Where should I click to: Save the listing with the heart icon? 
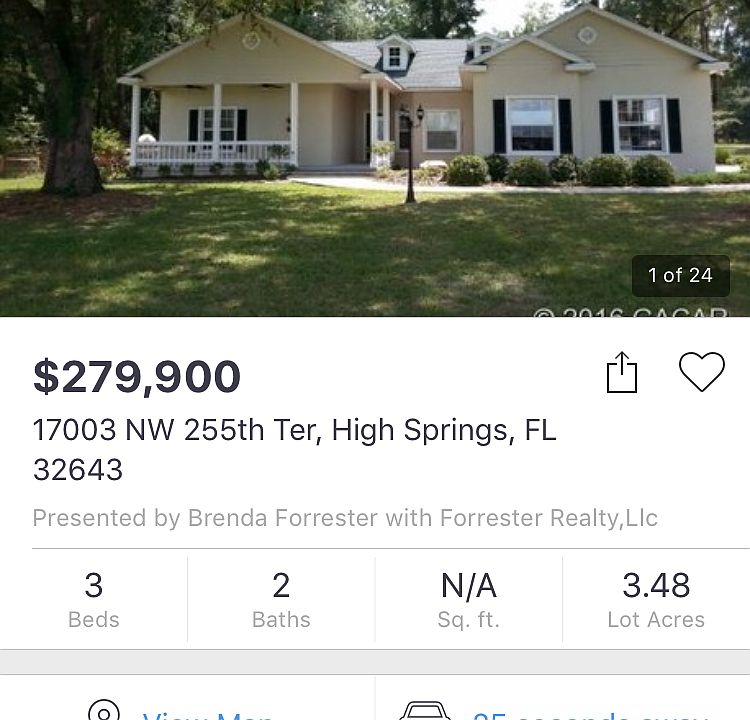[701, 372]
